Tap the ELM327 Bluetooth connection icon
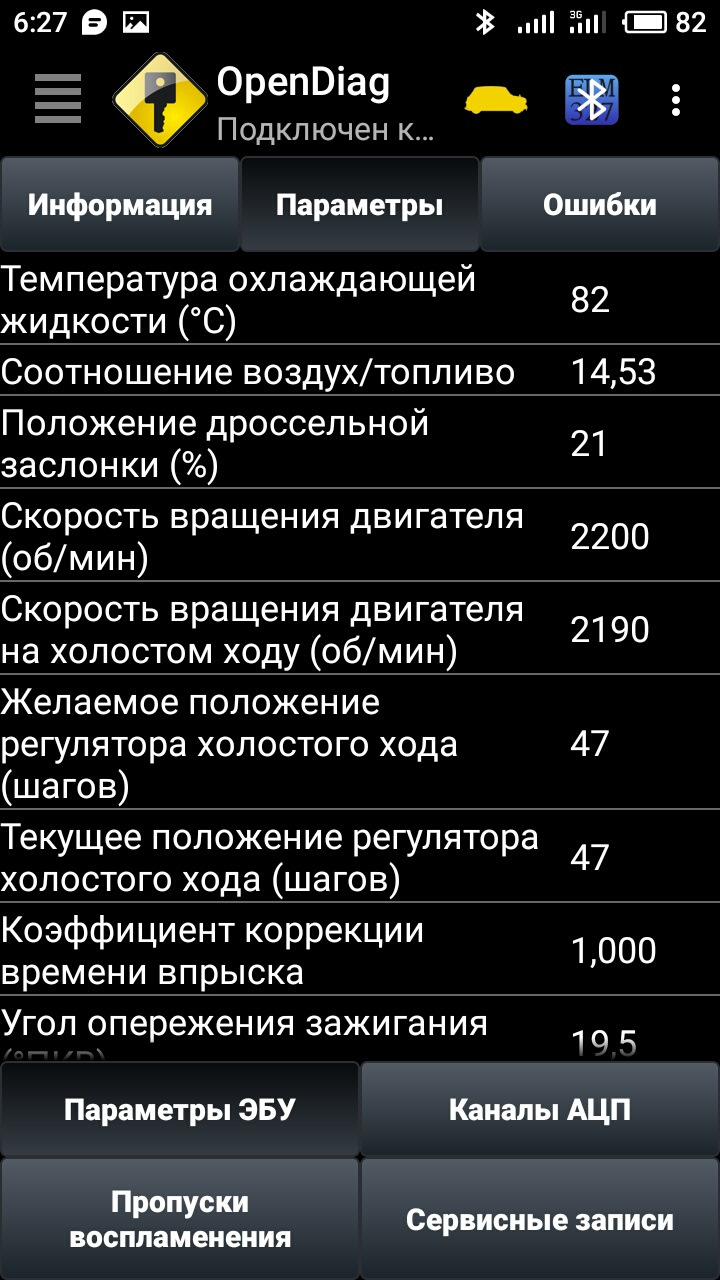Viewport: 720px width, 1280px height. (591, 100)
